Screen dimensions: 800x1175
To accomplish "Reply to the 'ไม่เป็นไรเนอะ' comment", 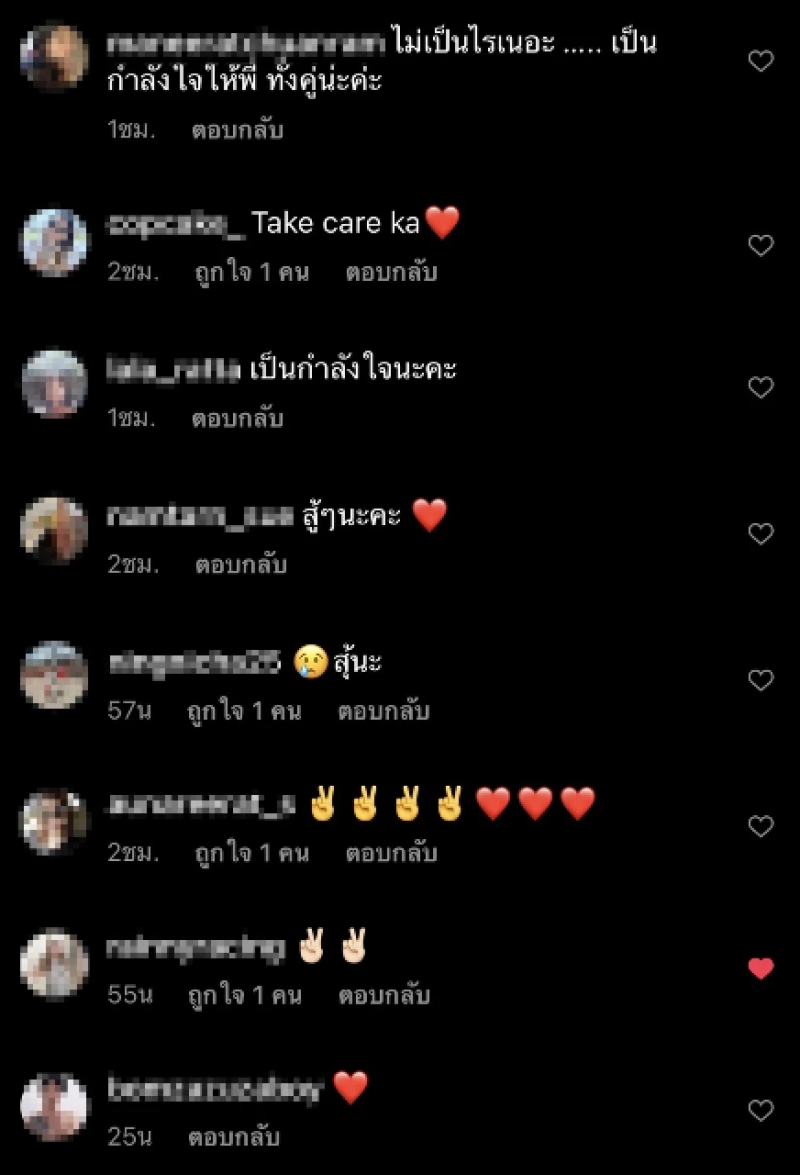I will click(237, 130).
